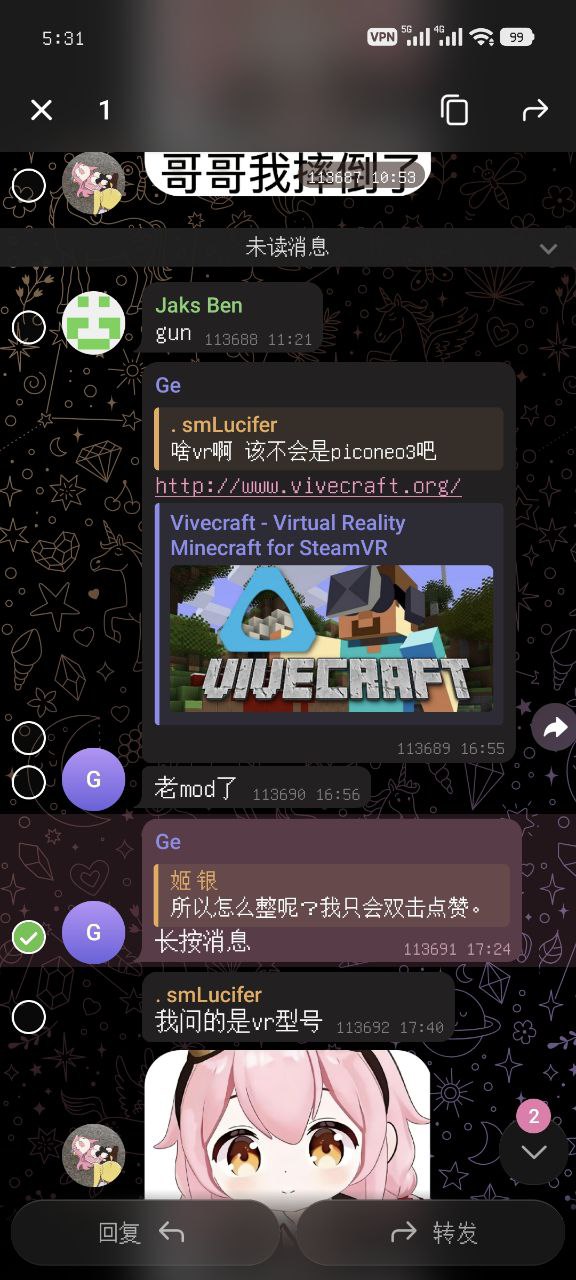This screenshot has height=1280, width=576.
Task: Tap the 回复 reply button
Action: tap(145, 1233)
